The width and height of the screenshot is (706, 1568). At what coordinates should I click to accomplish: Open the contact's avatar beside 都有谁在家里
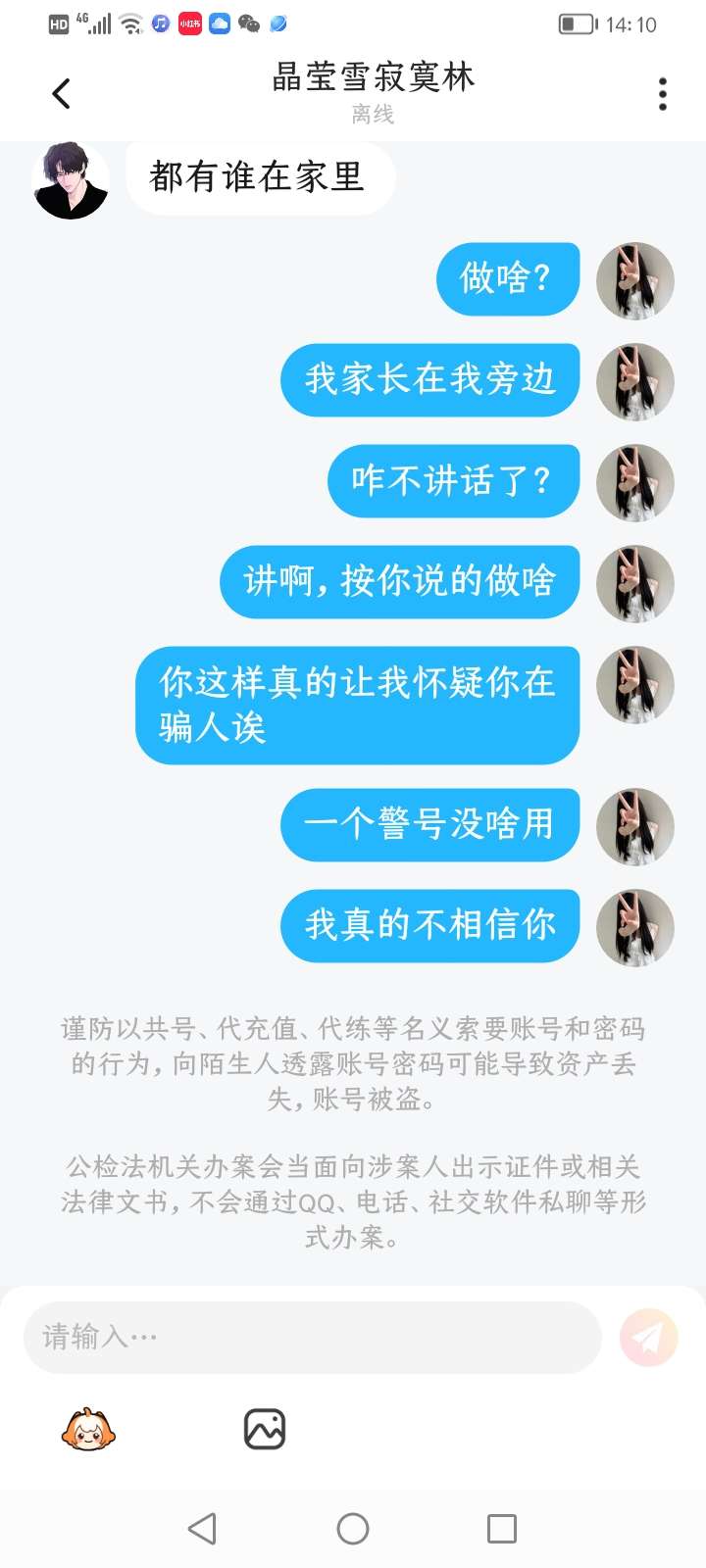point(71,180)
